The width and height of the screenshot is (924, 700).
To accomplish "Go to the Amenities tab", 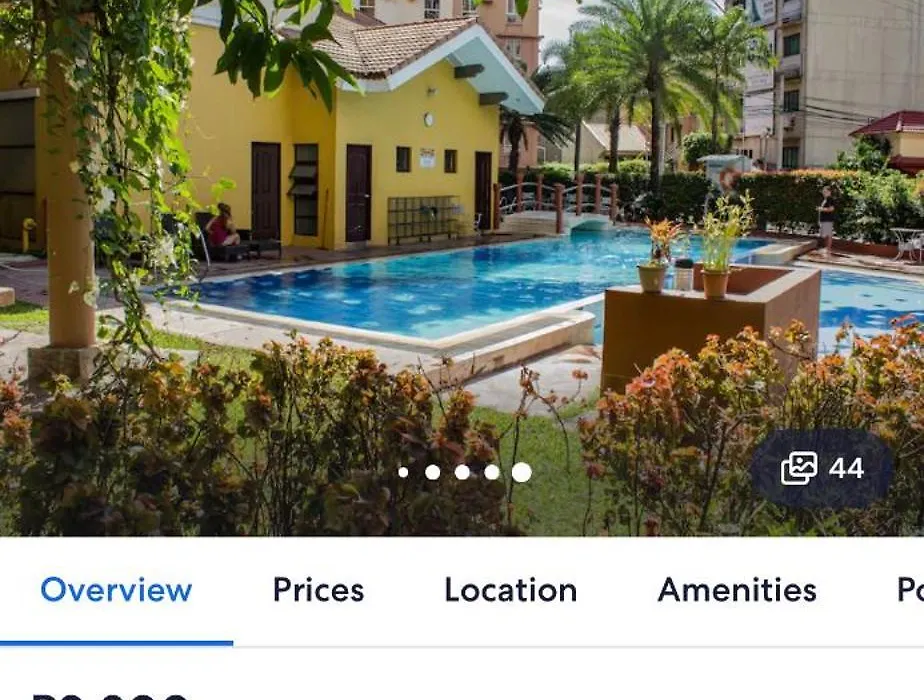I will (x=737, y=590).
